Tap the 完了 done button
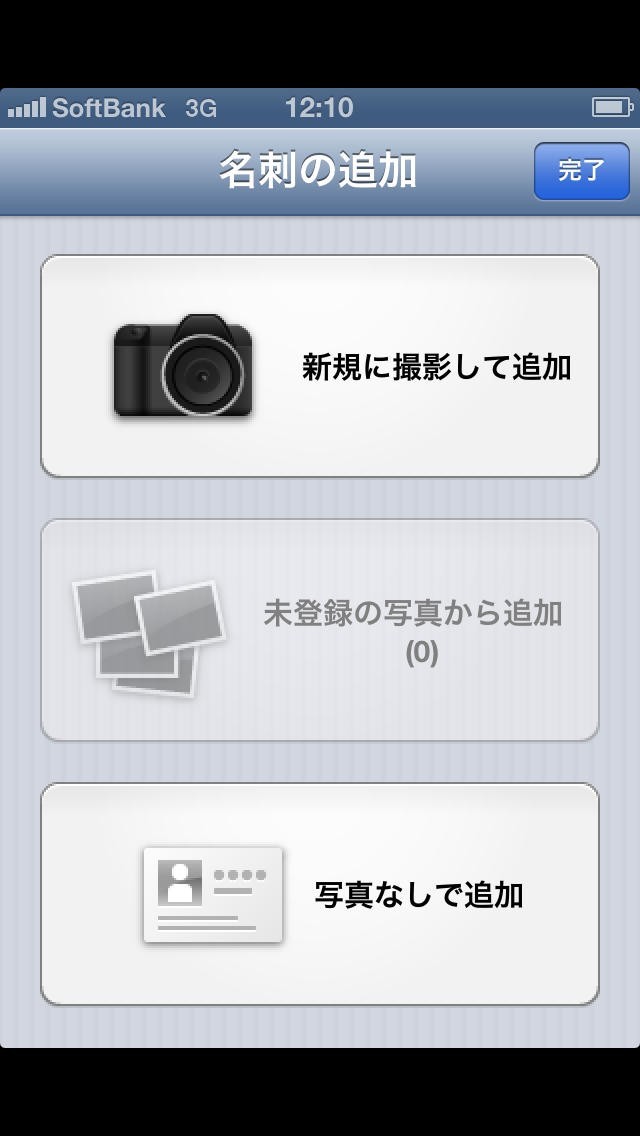This screenshot has width=640, height=1136. 581,171
